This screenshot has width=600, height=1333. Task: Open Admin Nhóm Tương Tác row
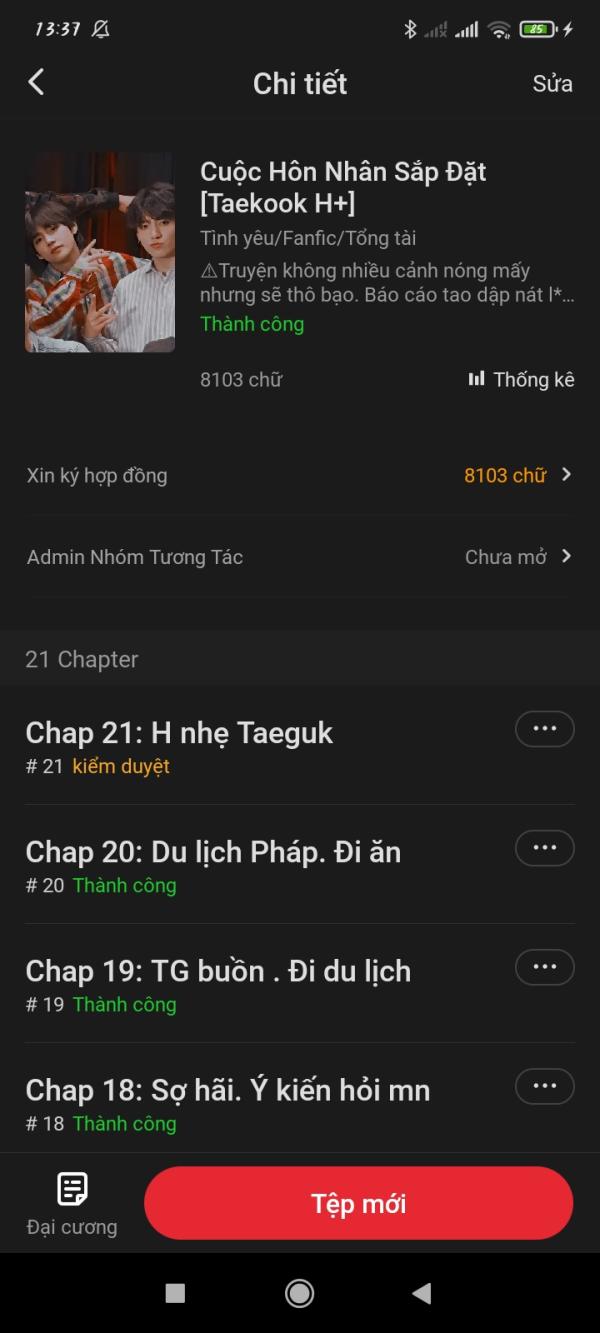click(x=300, y=557)
